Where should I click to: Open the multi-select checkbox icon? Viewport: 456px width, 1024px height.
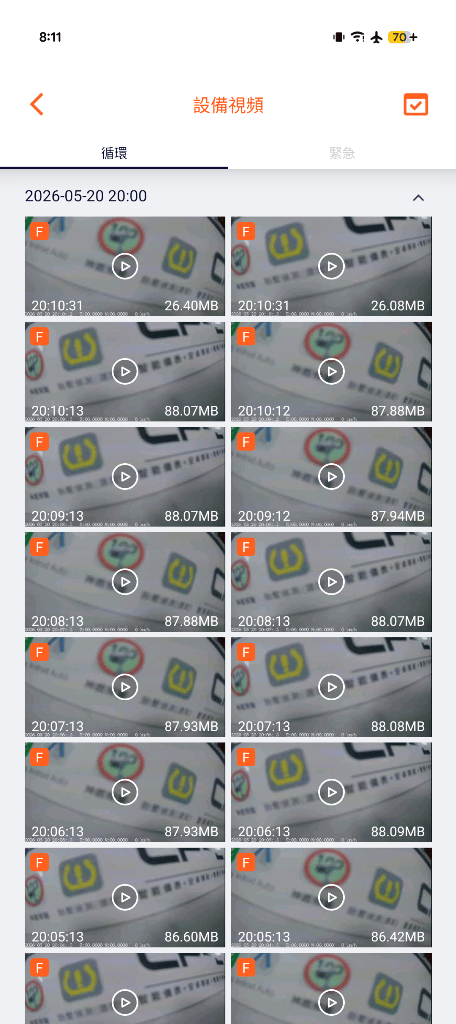[x=415, y=104]
